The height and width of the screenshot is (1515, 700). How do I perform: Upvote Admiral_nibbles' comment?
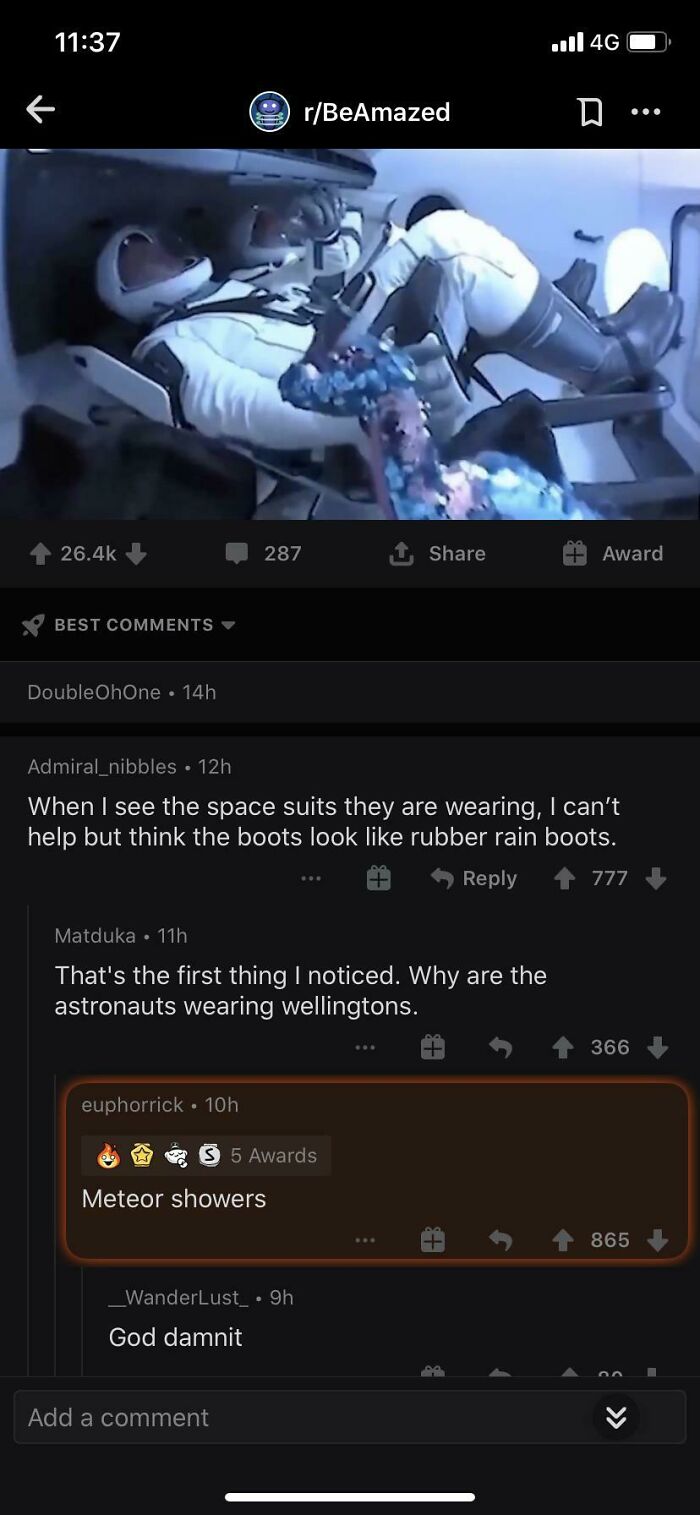pos(566,878)
